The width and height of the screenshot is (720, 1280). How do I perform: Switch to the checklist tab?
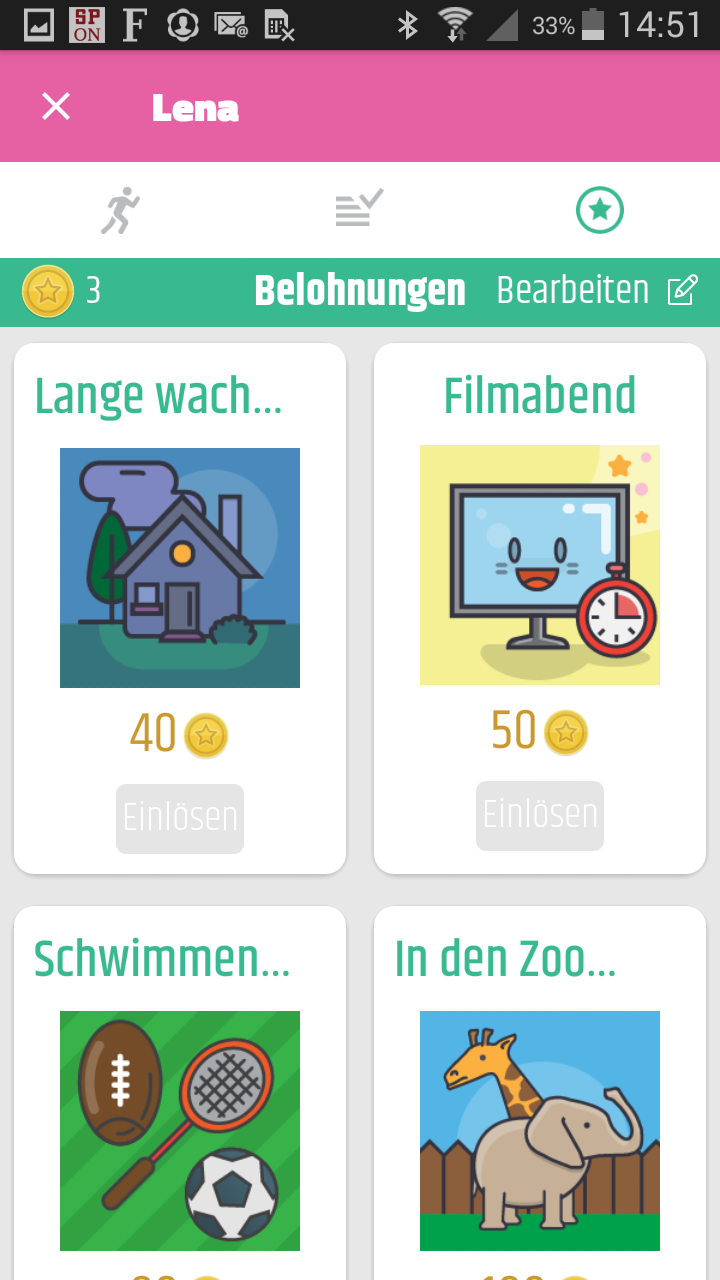(359, 210)
